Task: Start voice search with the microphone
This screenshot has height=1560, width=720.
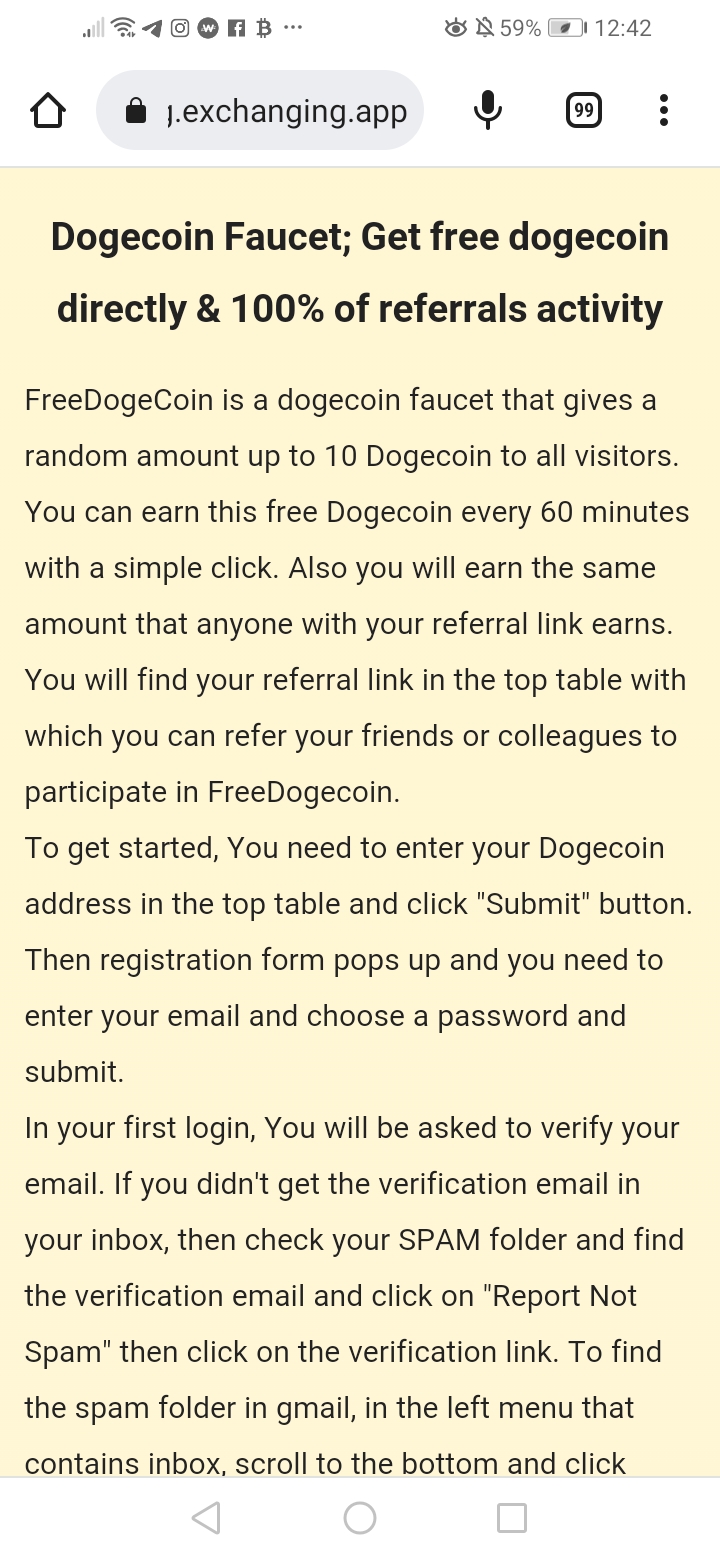Action: (x=487, y=110)
